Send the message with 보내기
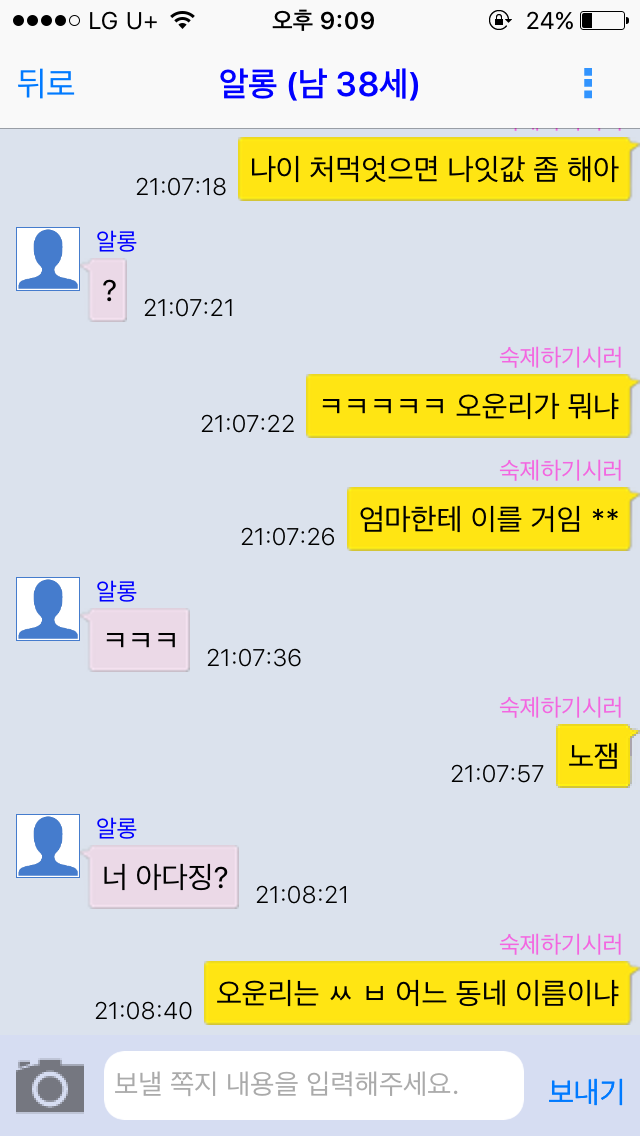Screen dimensions: 640x1136 (x=585, y=1090)
